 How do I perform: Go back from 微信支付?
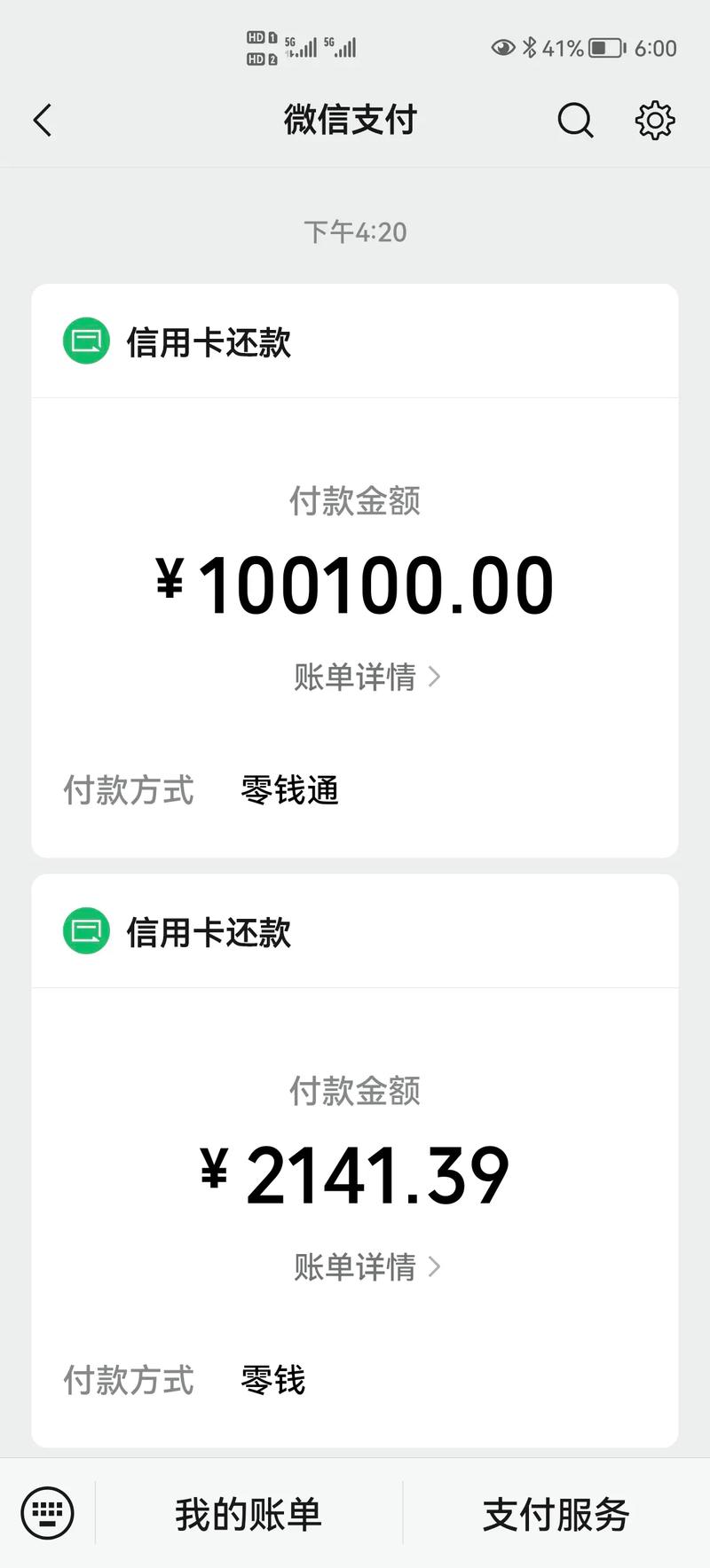pos(43,120)
